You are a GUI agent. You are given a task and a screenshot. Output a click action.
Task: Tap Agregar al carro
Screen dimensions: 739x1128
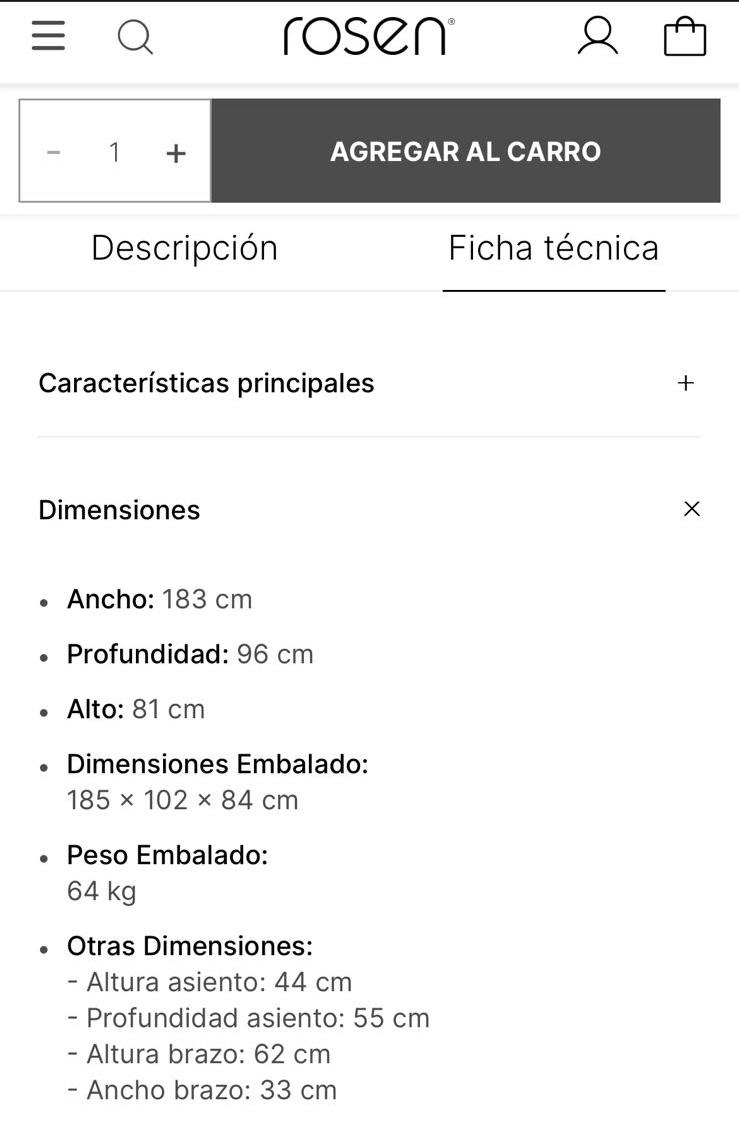tap(465, 151)
